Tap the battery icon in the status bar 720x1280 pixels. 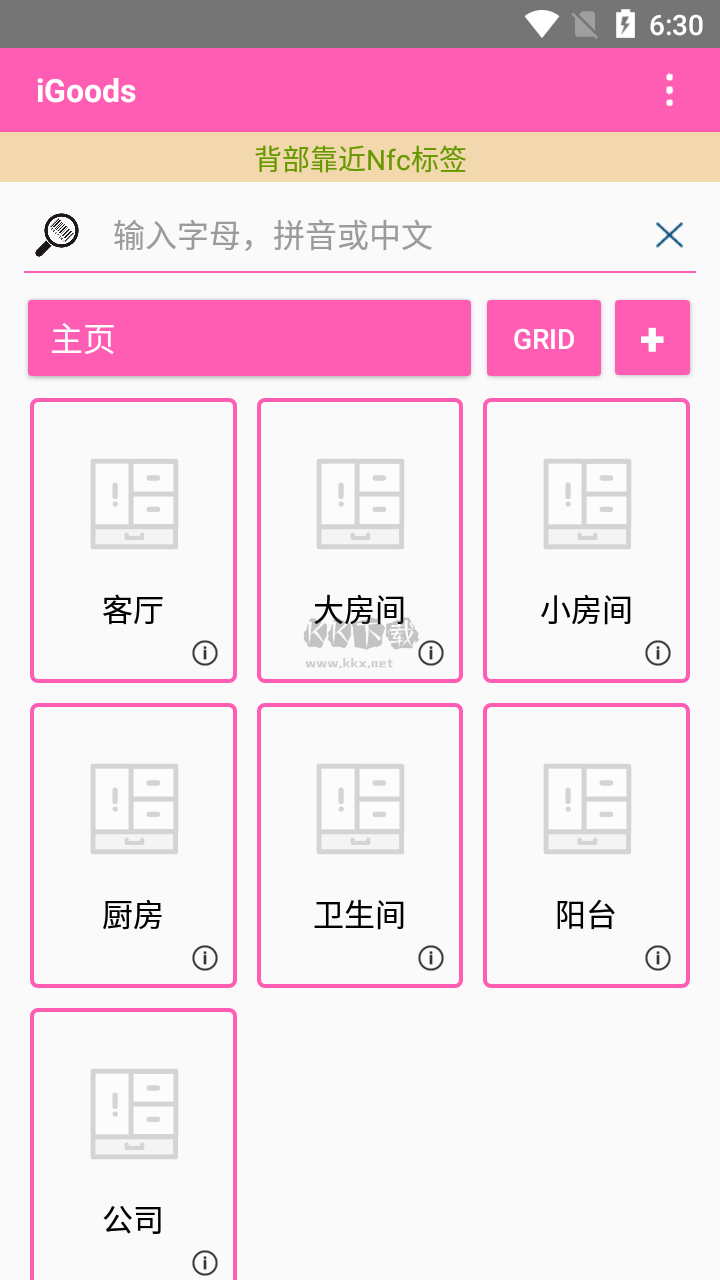[627, 24]
